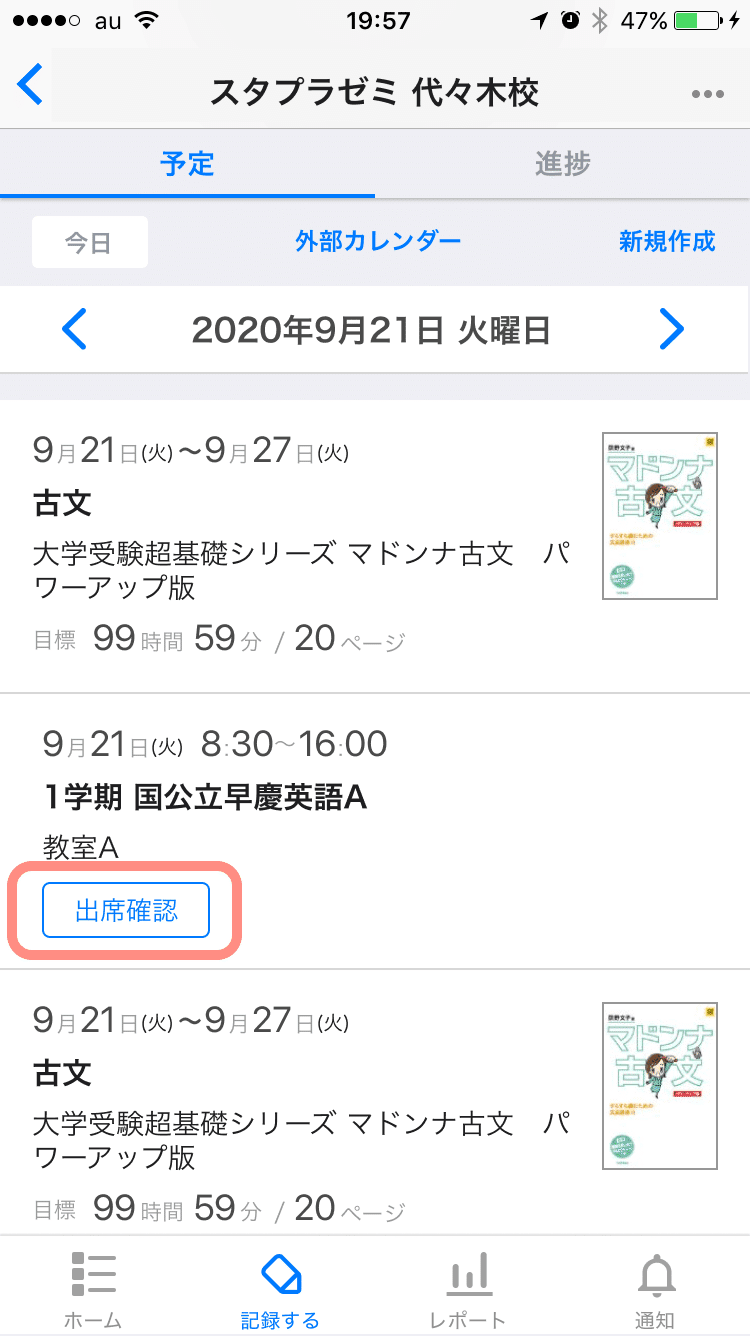
Task: Go back using the top-left arrow
Action: point(31,85)
